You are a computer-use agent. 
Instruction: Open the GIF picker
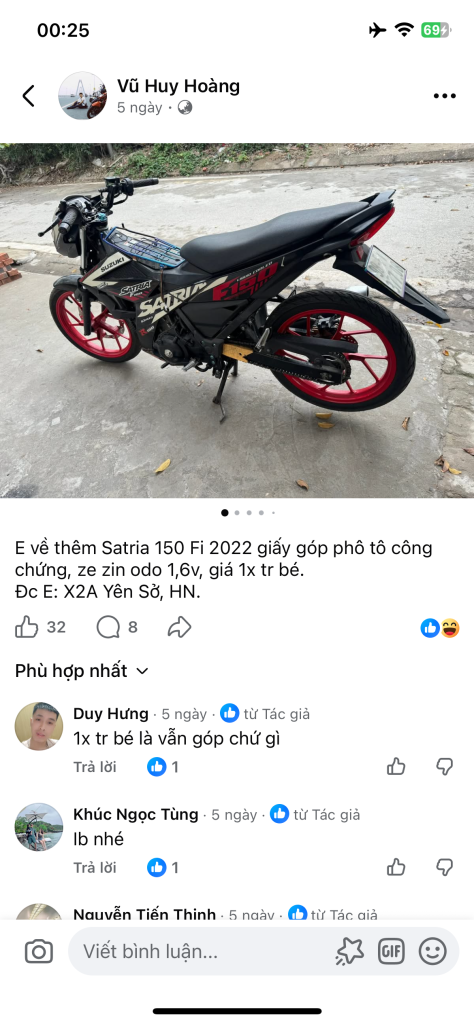click(391, 951)
